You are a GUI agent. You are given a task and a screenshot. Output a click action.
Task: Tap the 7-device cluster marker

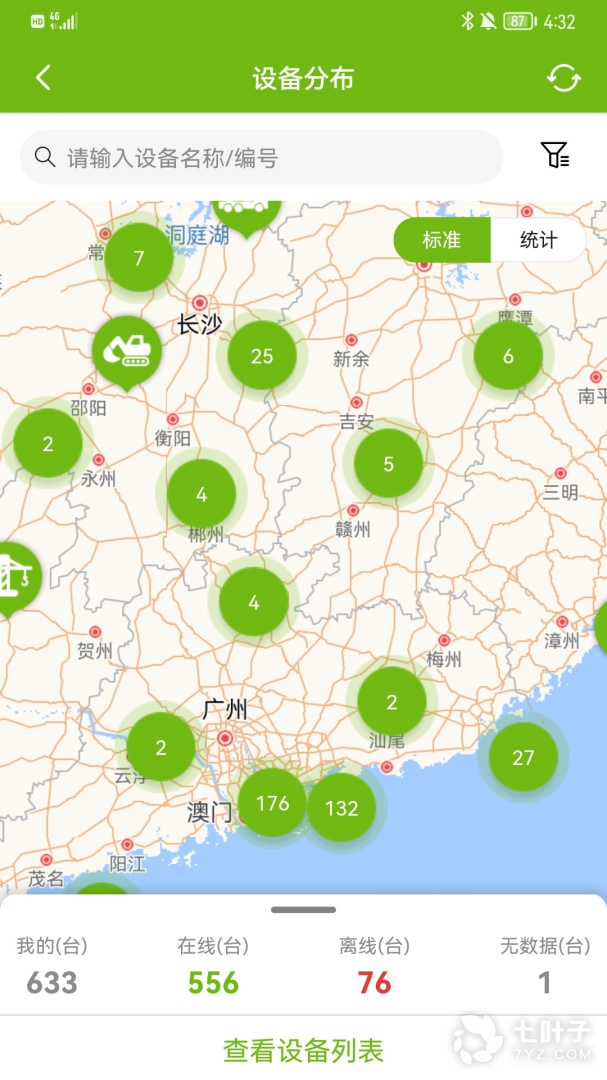[139, 257]
